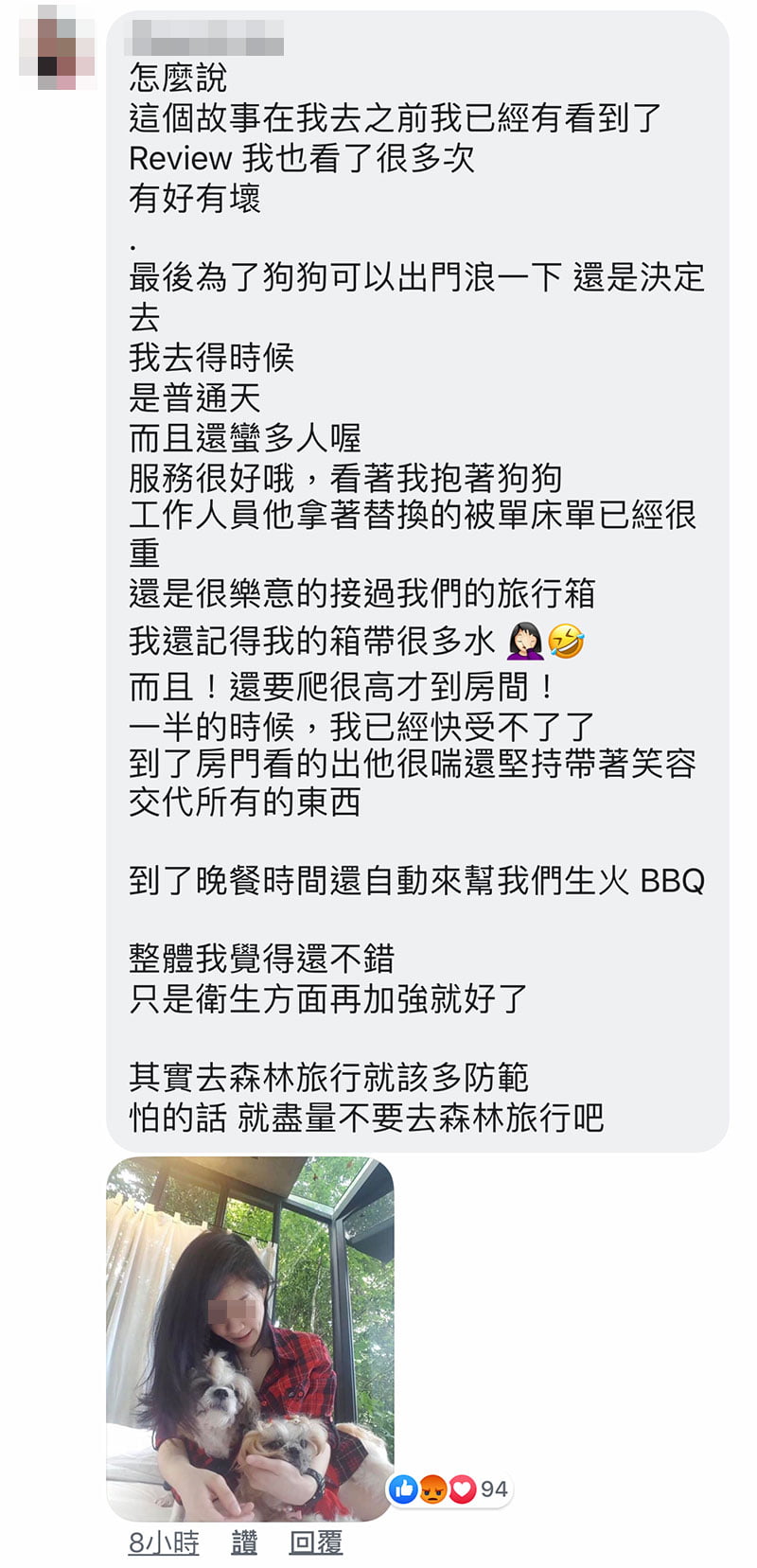The width and height of the screenshot is (757, 1568).
Task: Tap the 8小時 timestamp link
Action: pyautogui.click(x=164, y=1542)
